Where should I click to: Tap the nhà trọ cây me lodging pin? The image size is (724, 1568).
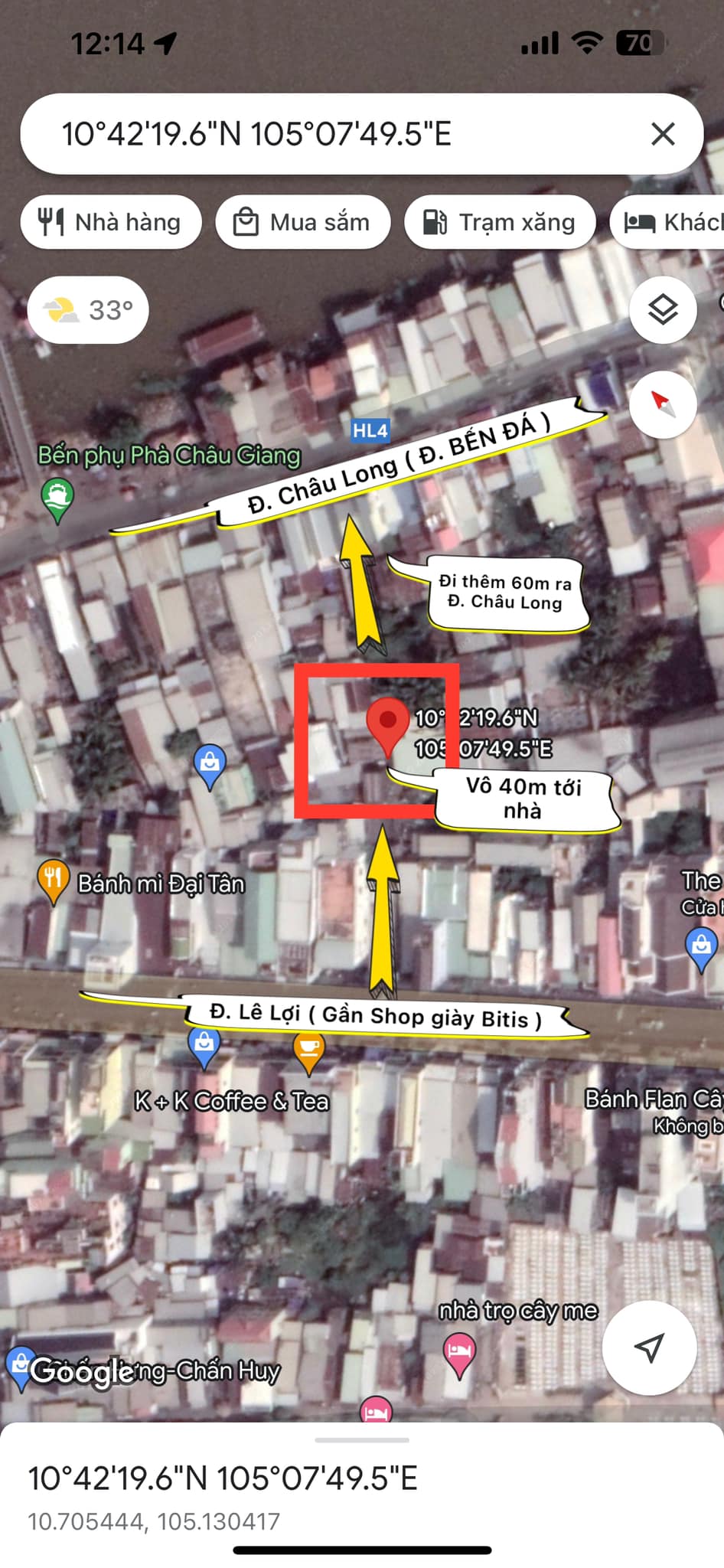[x=459, y=1353]
